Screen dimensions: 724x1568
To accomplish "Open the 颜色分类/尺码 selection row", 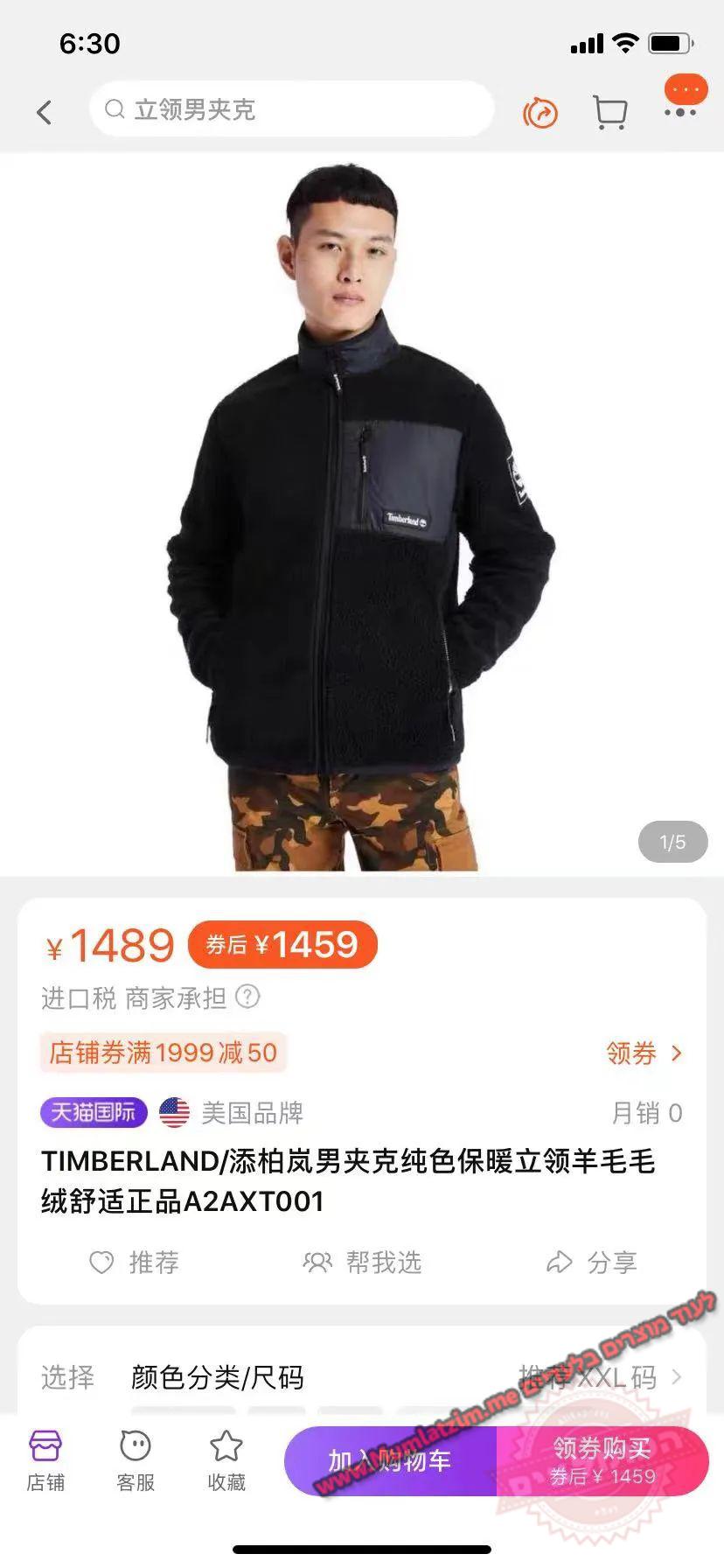I will click(x=362, y=1377).
